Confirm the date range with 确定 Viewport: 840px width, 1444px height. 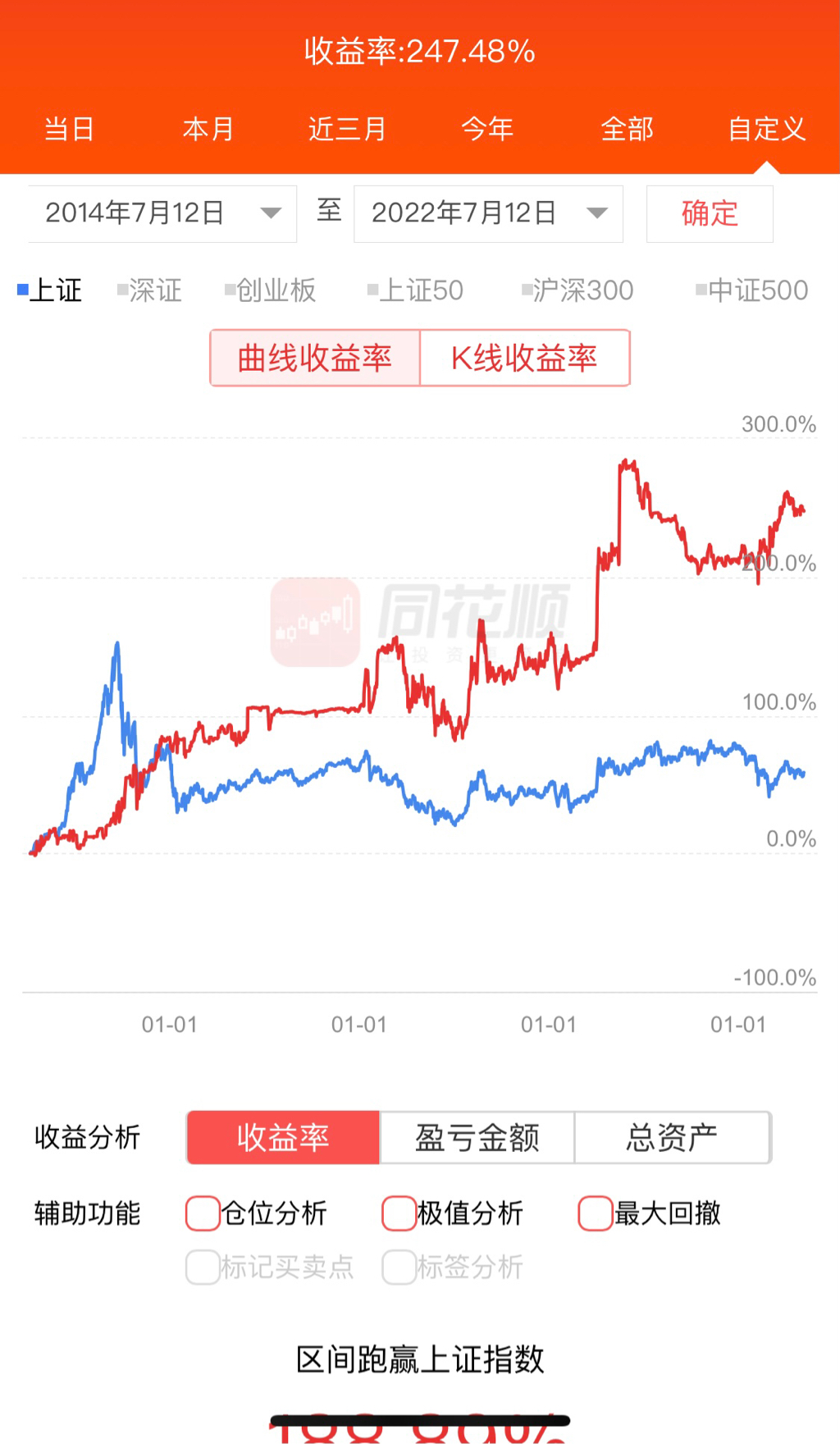coord(710,213)
